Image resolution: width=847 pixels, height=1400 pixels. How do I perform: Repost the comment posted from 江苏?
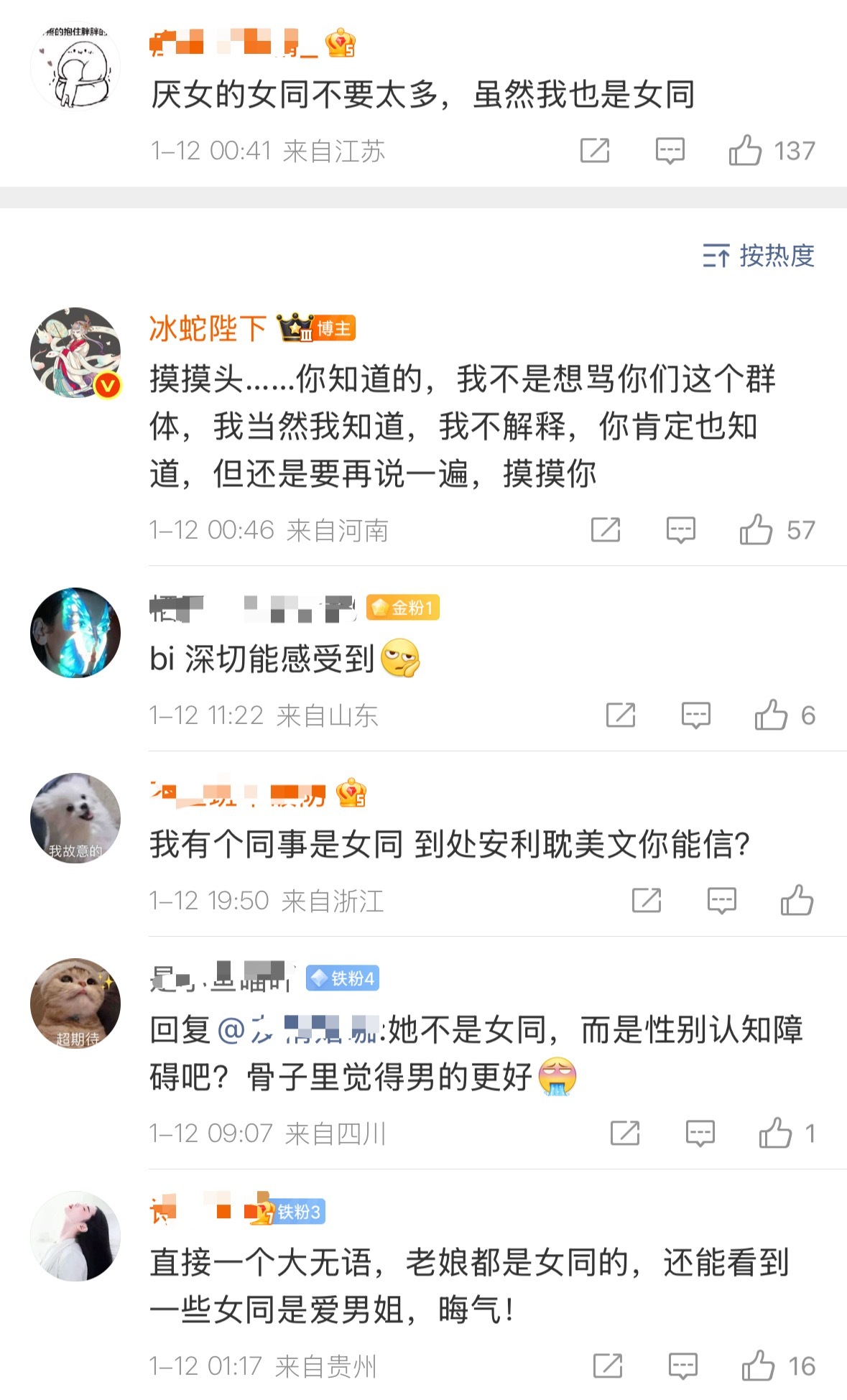click(x=595, y=151)
